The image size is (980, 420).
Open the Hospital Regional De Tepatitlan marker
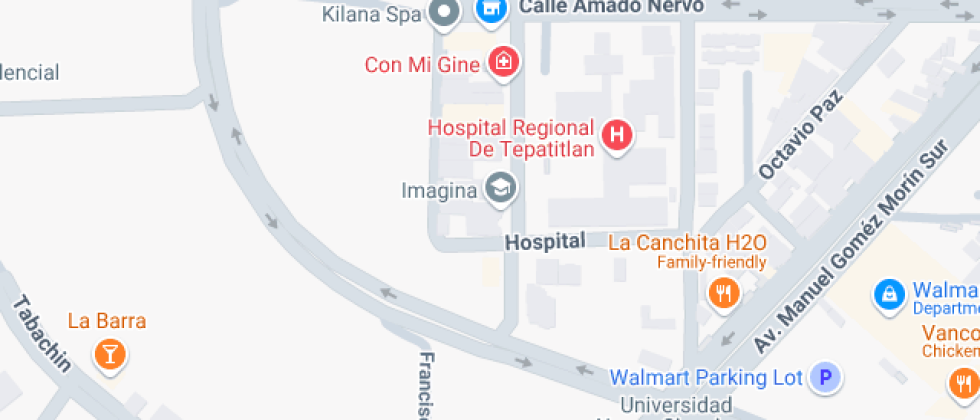pos(618,134)
